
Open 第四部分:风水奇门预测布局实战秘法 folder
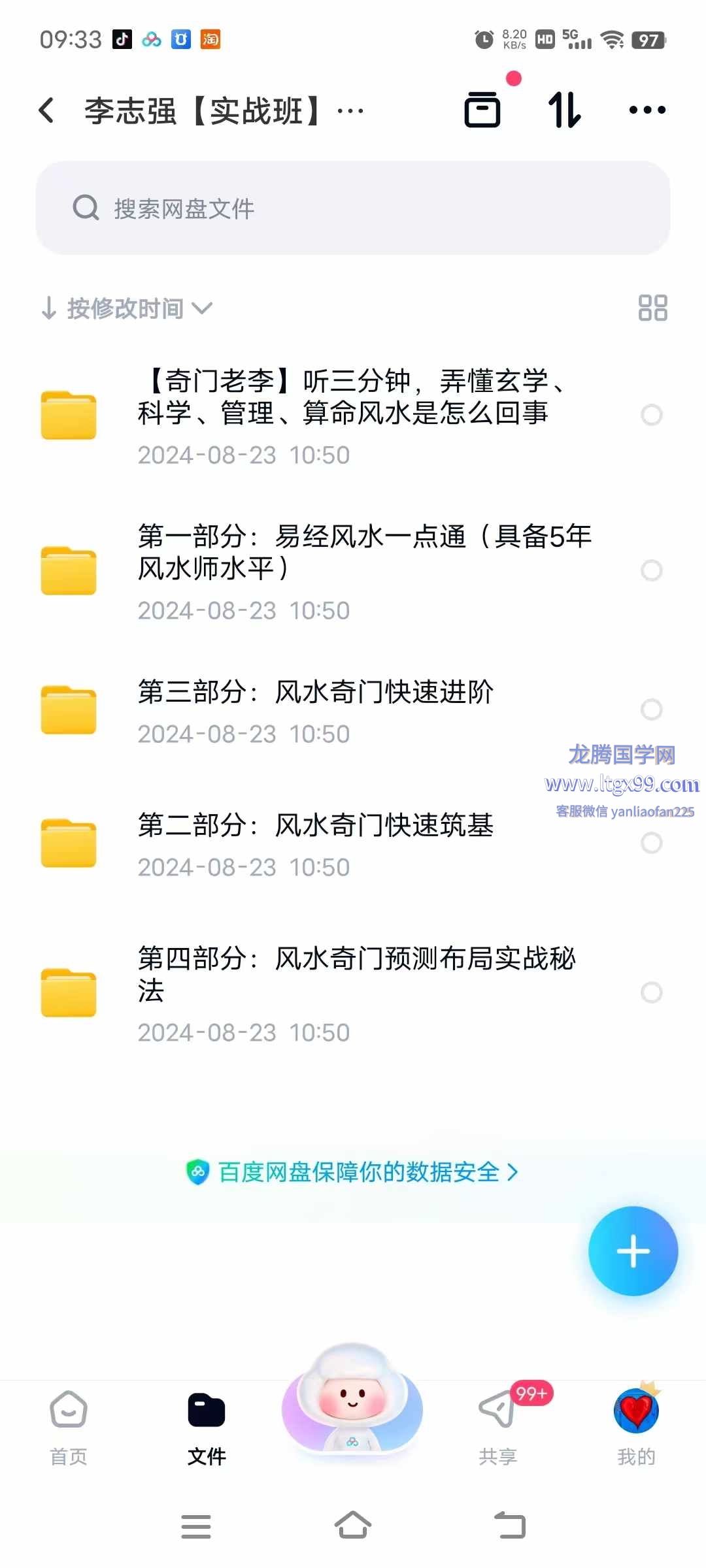pos(353,992)
